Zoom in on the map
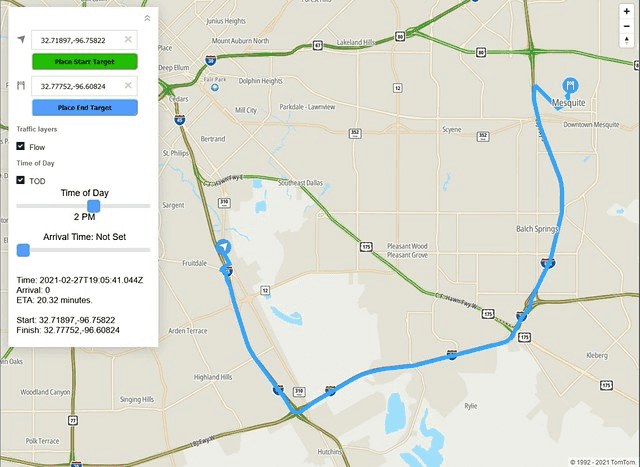 click(x=626, y=10)
